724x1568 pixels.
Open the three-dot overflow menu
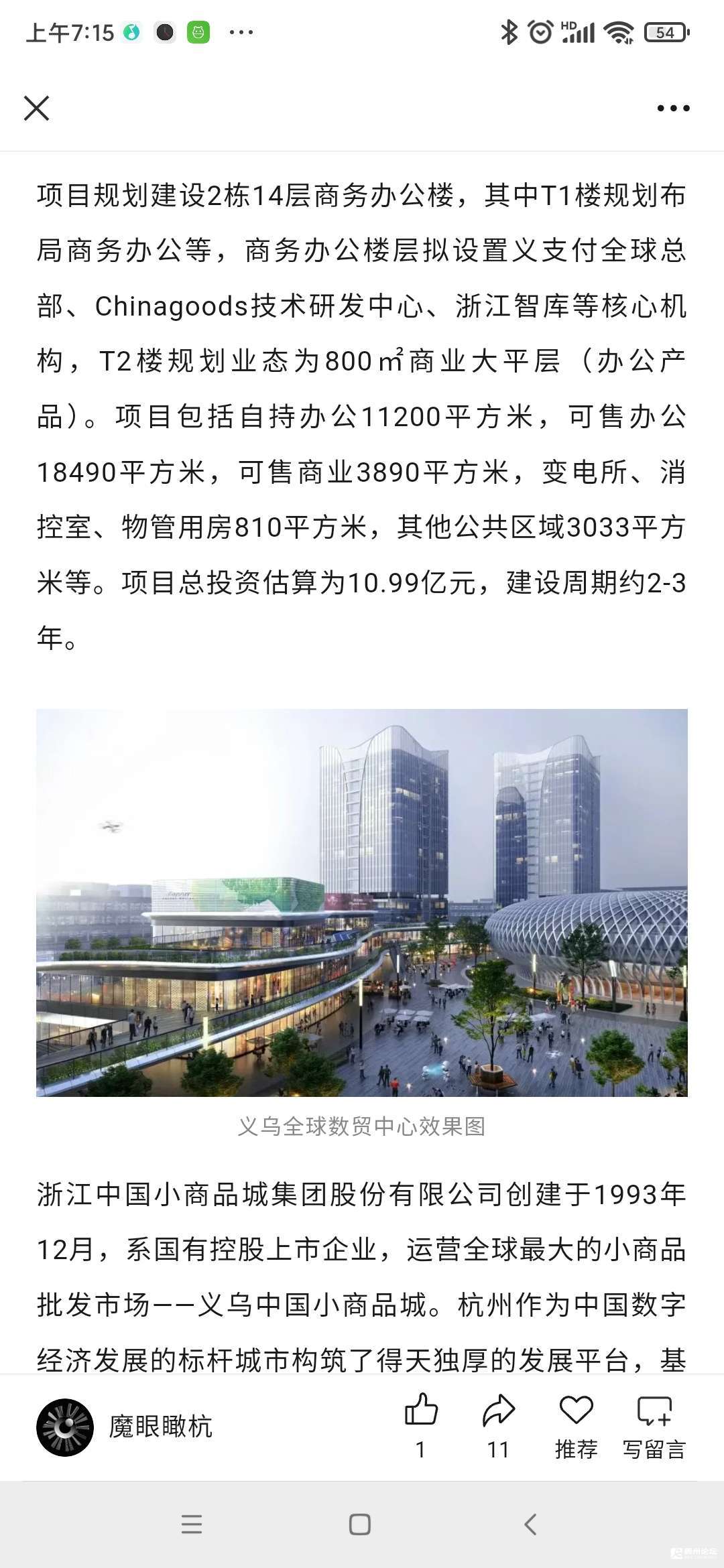[x=673, y=108]
